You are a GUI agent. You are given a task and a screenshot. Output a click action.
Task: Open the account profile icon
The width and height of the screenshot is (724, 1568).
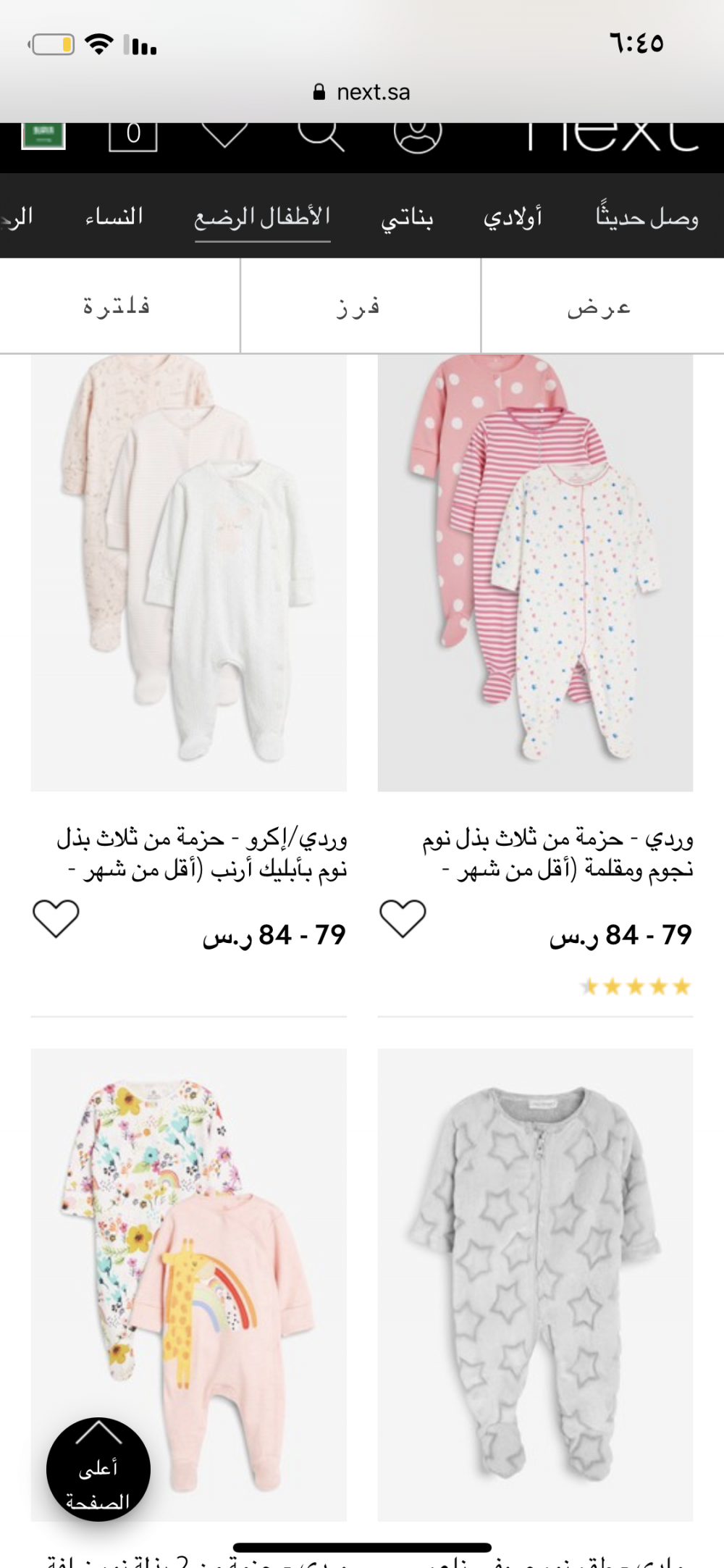point(418,135)
